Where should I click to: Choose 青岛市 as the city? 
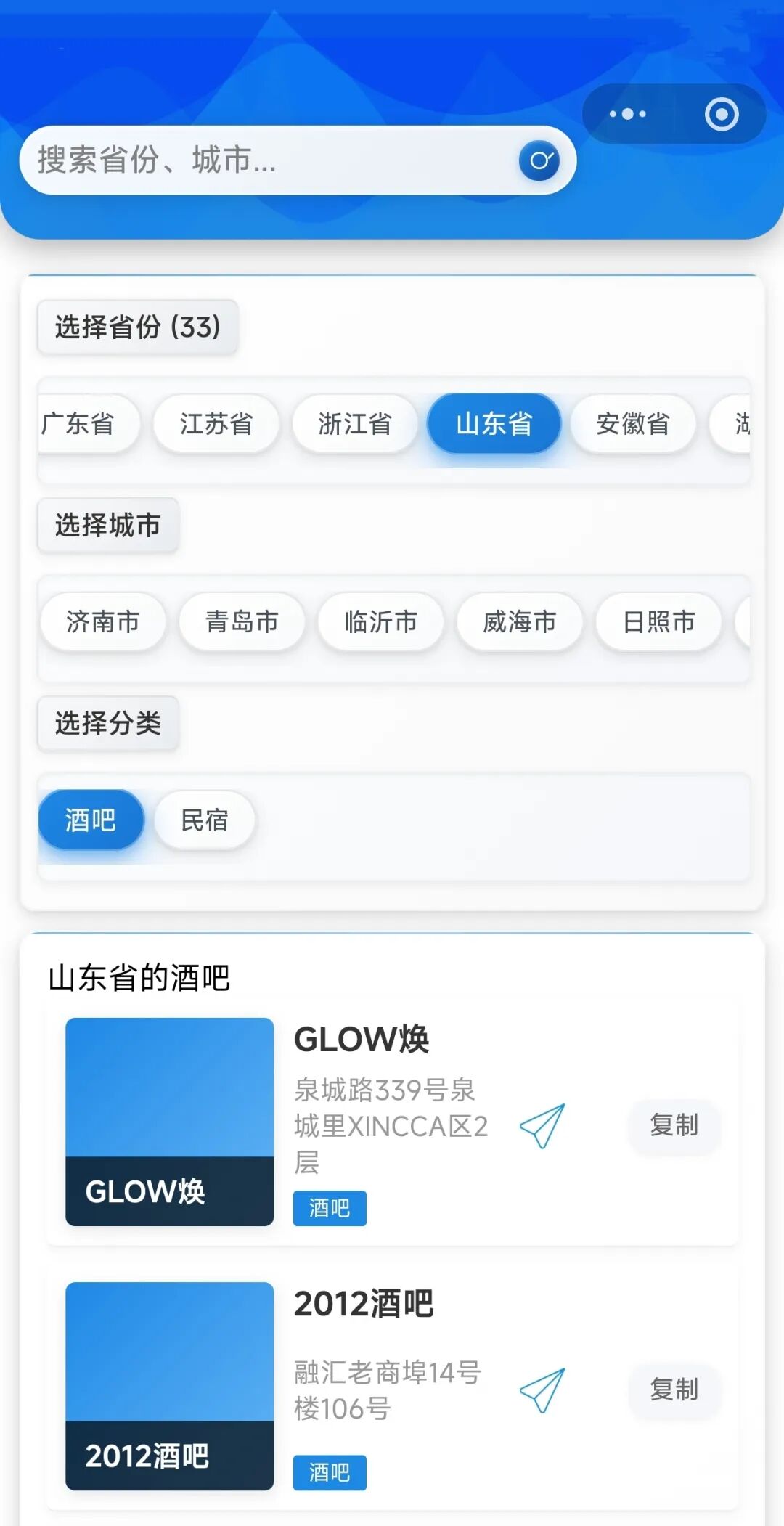[241, 622]
